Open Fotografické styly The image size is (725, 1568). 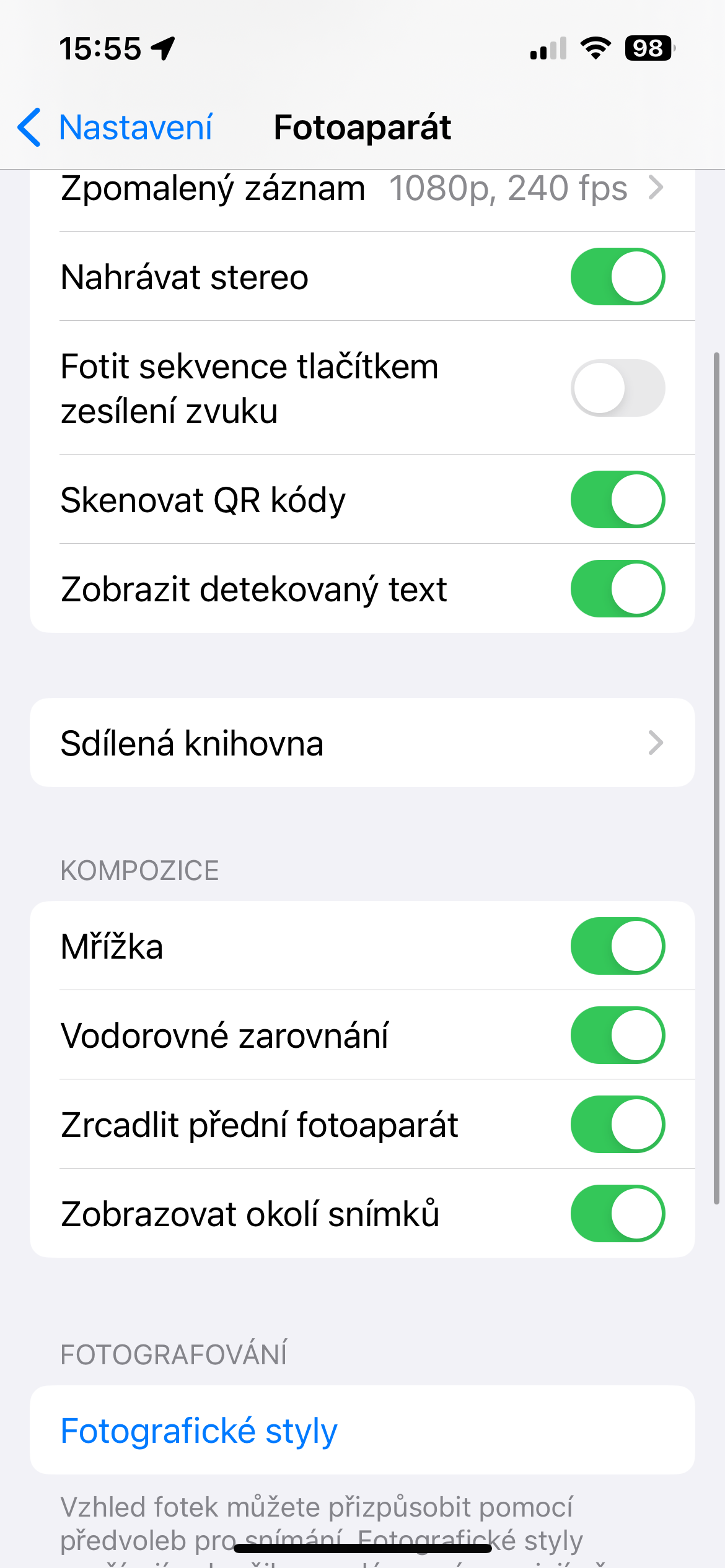pos(199,1431)
